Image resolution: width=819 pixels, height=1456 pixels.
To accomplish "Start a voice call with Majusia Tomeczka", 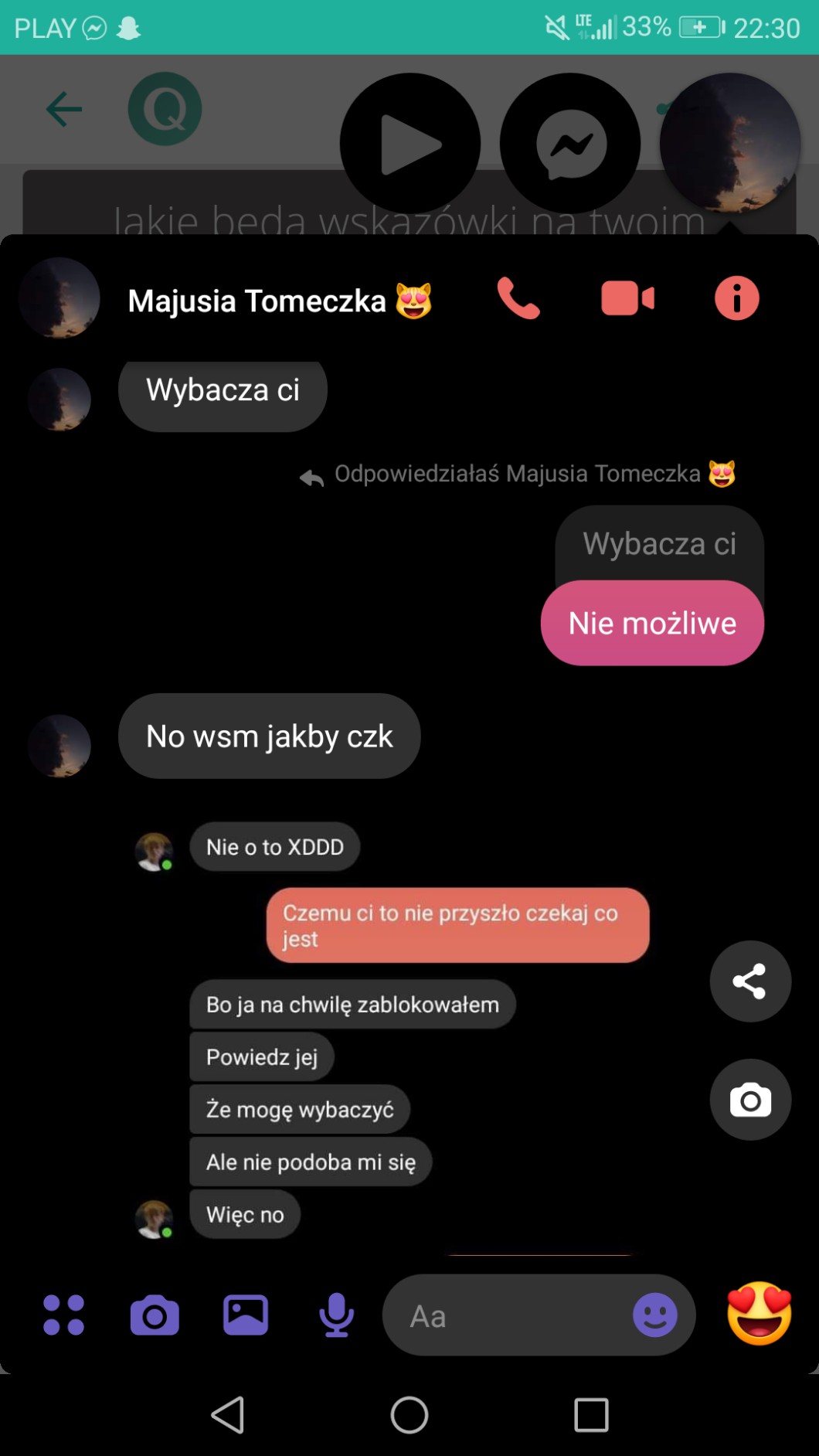I will coord(518,298).
